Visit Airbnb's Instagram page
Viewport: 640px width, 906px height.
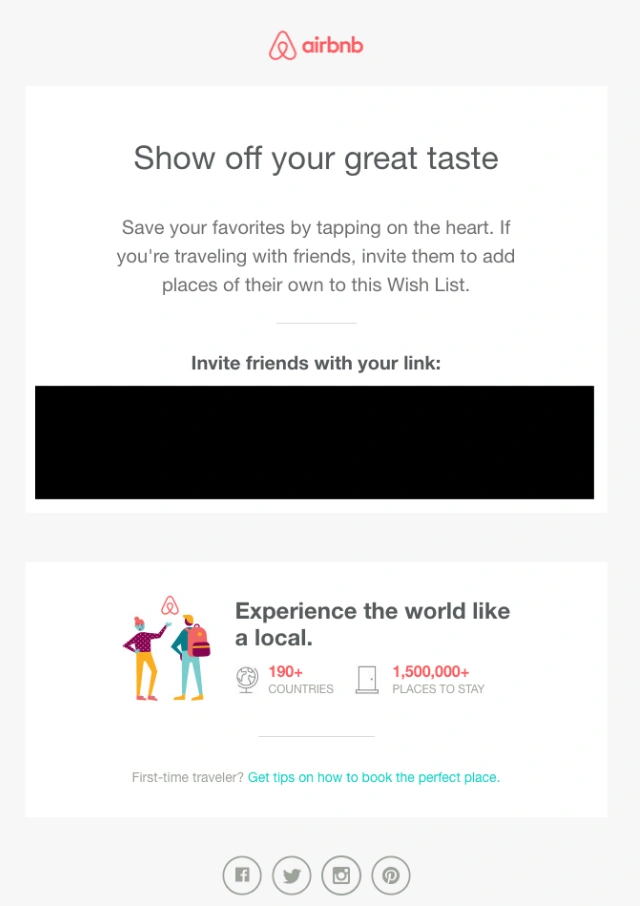pos(341,876)
